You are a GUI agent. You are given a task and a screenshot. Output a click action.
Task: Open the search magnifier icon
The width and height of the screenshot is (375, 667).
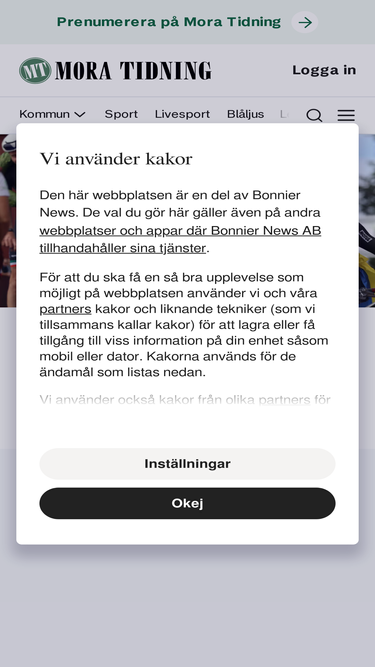(314, 115)
